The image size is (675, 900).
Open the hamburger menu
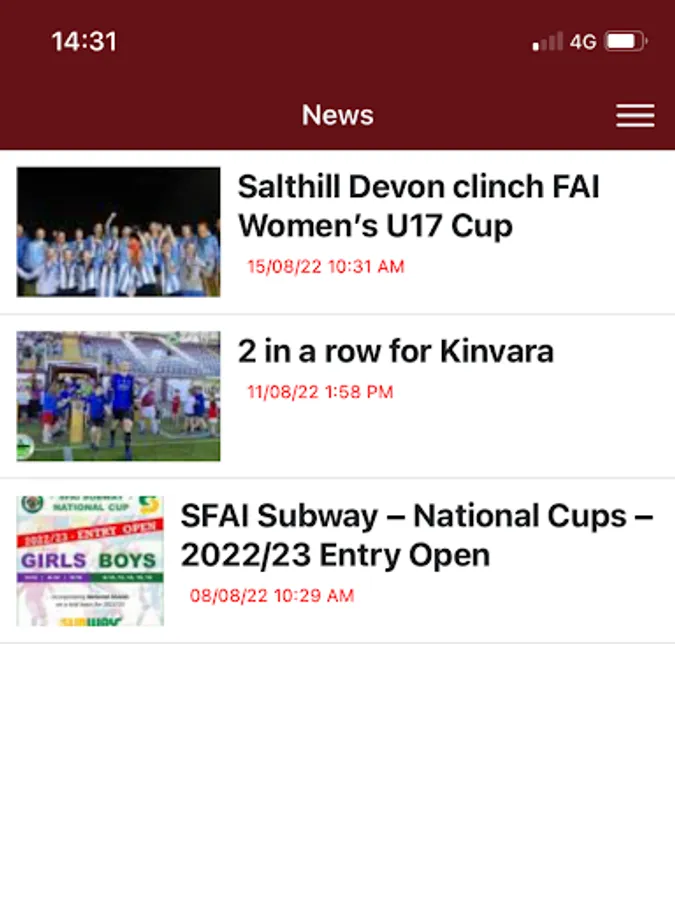click(635, 116)
